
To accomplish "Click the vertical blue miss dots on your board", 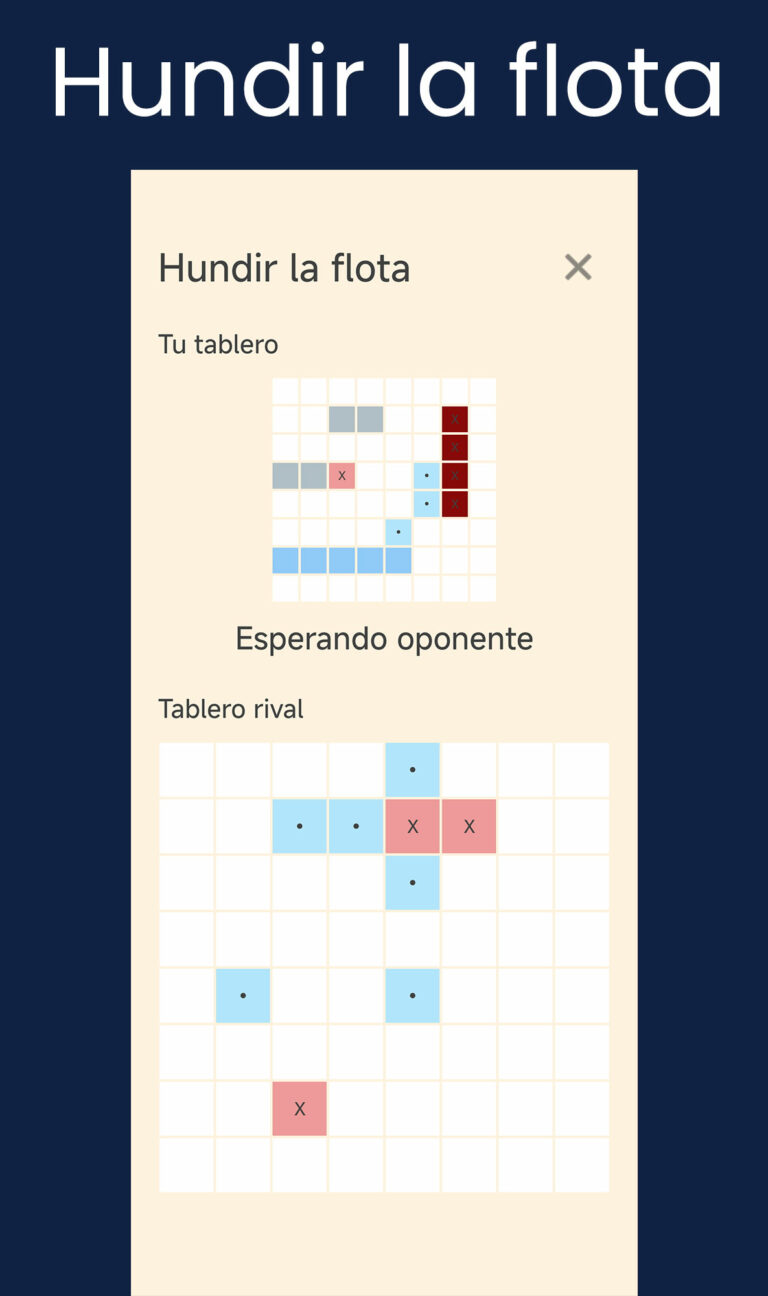I will click(x=426, y=490).
